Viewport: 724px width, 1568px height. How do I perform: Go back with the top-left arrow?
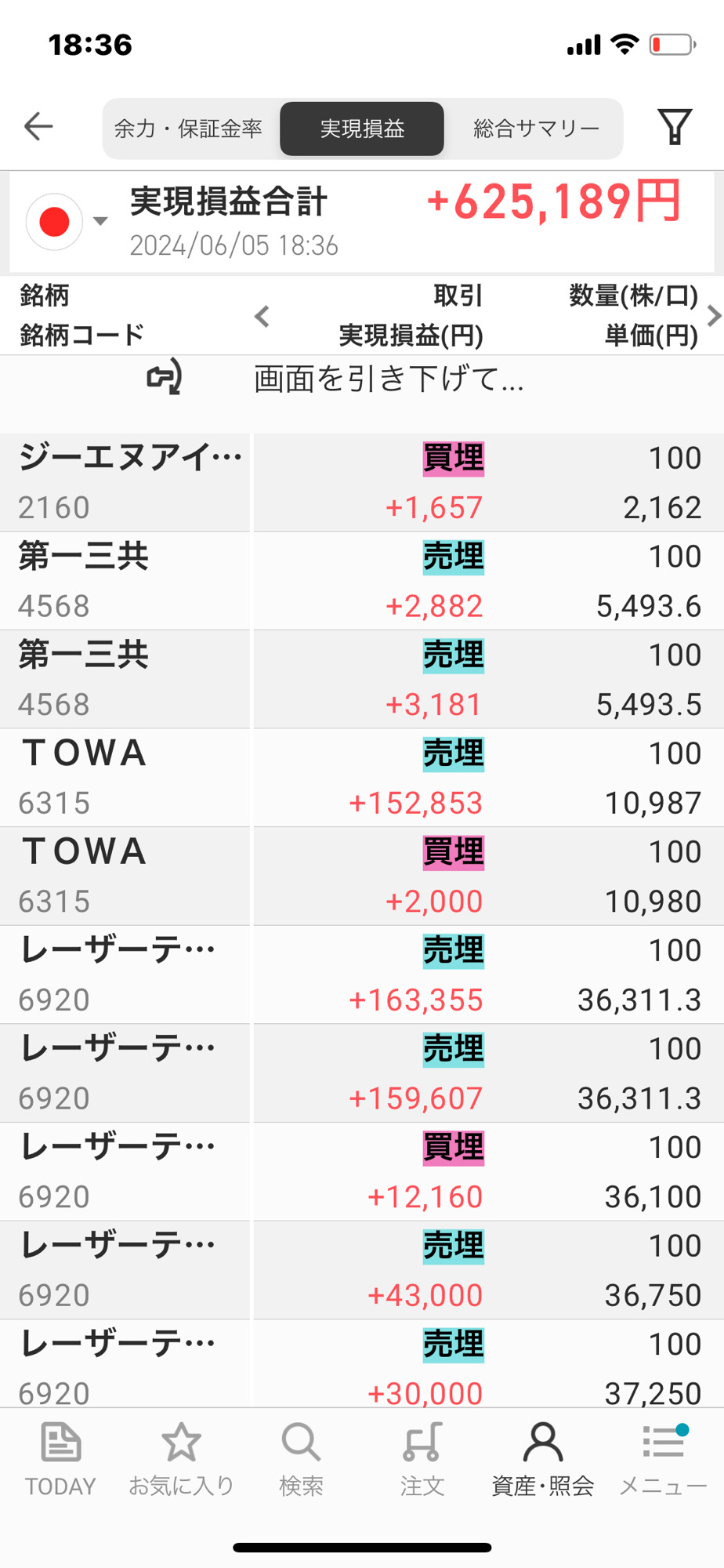(x=38, y=126)
